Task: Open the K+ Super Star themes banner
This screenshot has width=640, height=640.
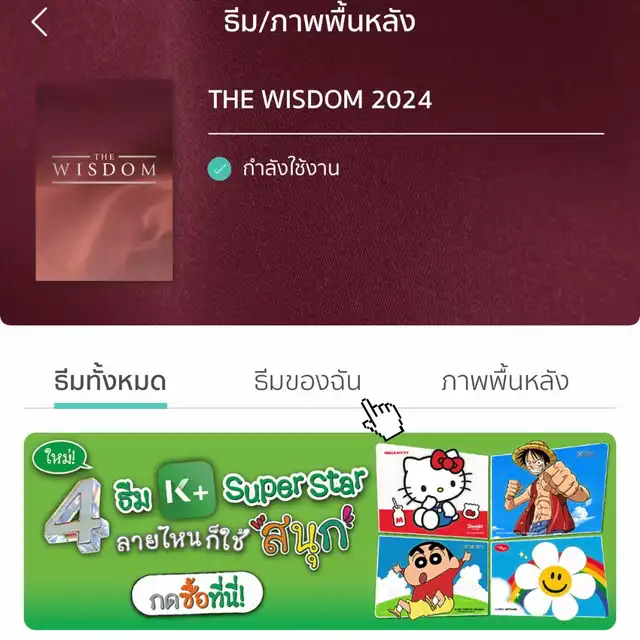Action: (x=320, y=531)
